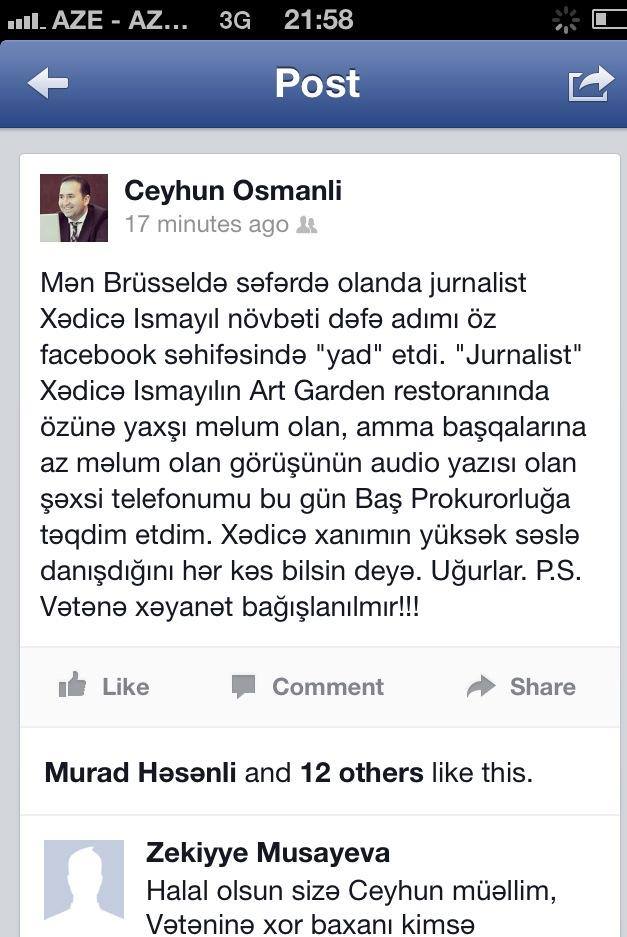The height and width of the screenshot is (937, 627).
Task: Open the Ceyhun Osmanli profile name link
Action: click(233, 190)
